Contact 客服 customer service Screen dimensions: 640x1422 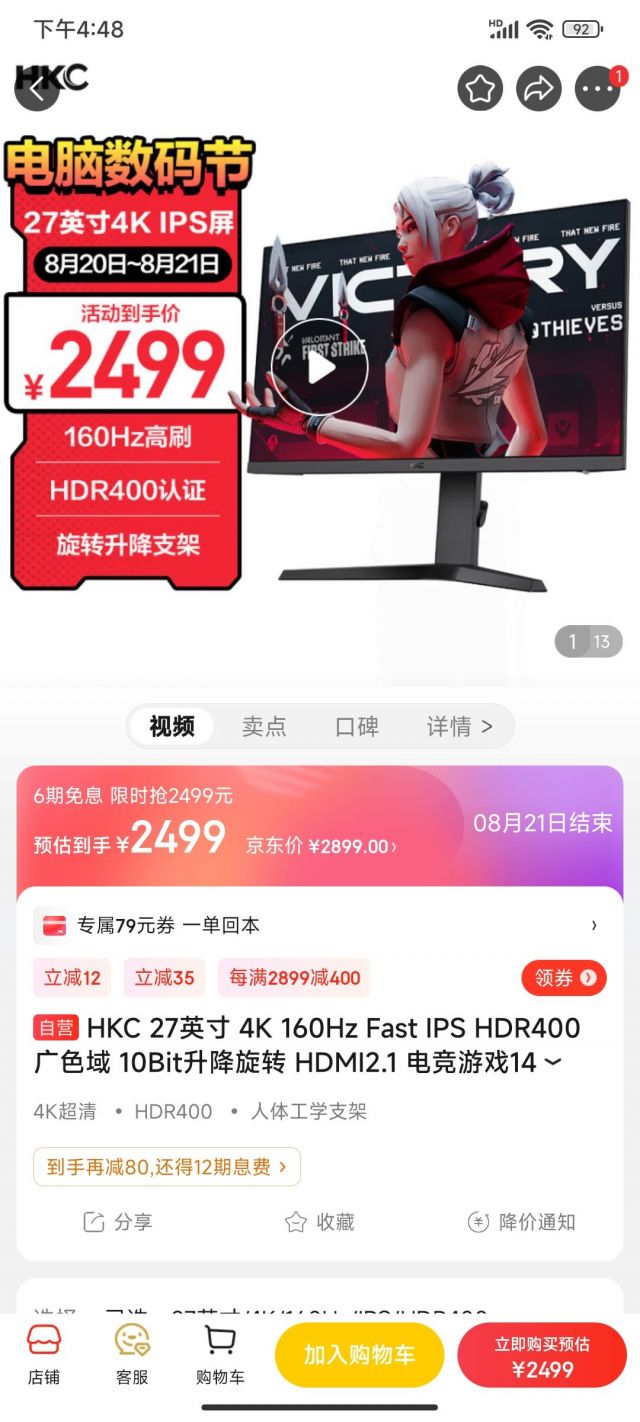pyautogui.click(x=132, y=1355)
